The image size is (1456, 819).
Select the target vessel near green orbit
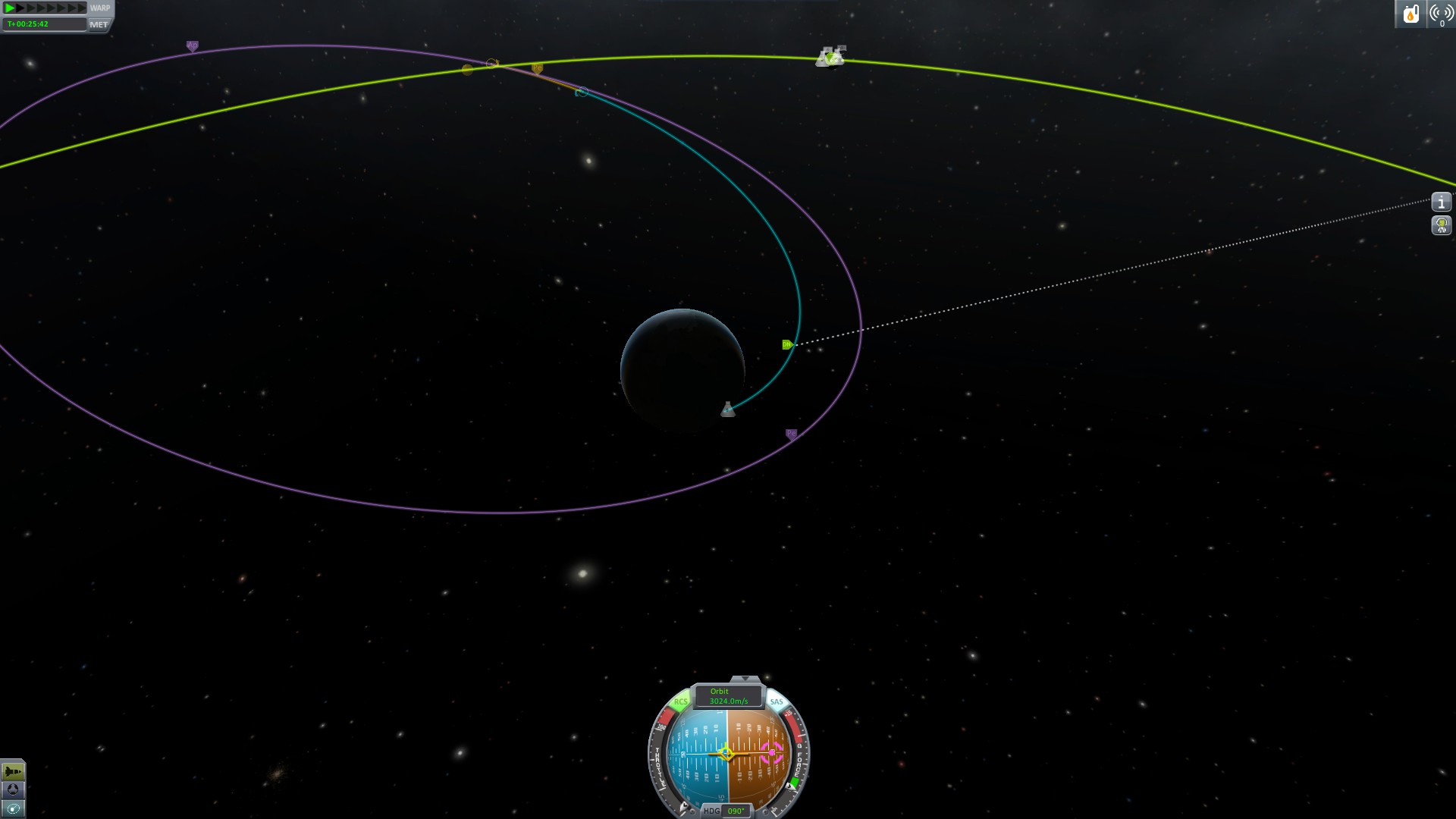coord(830,56)
